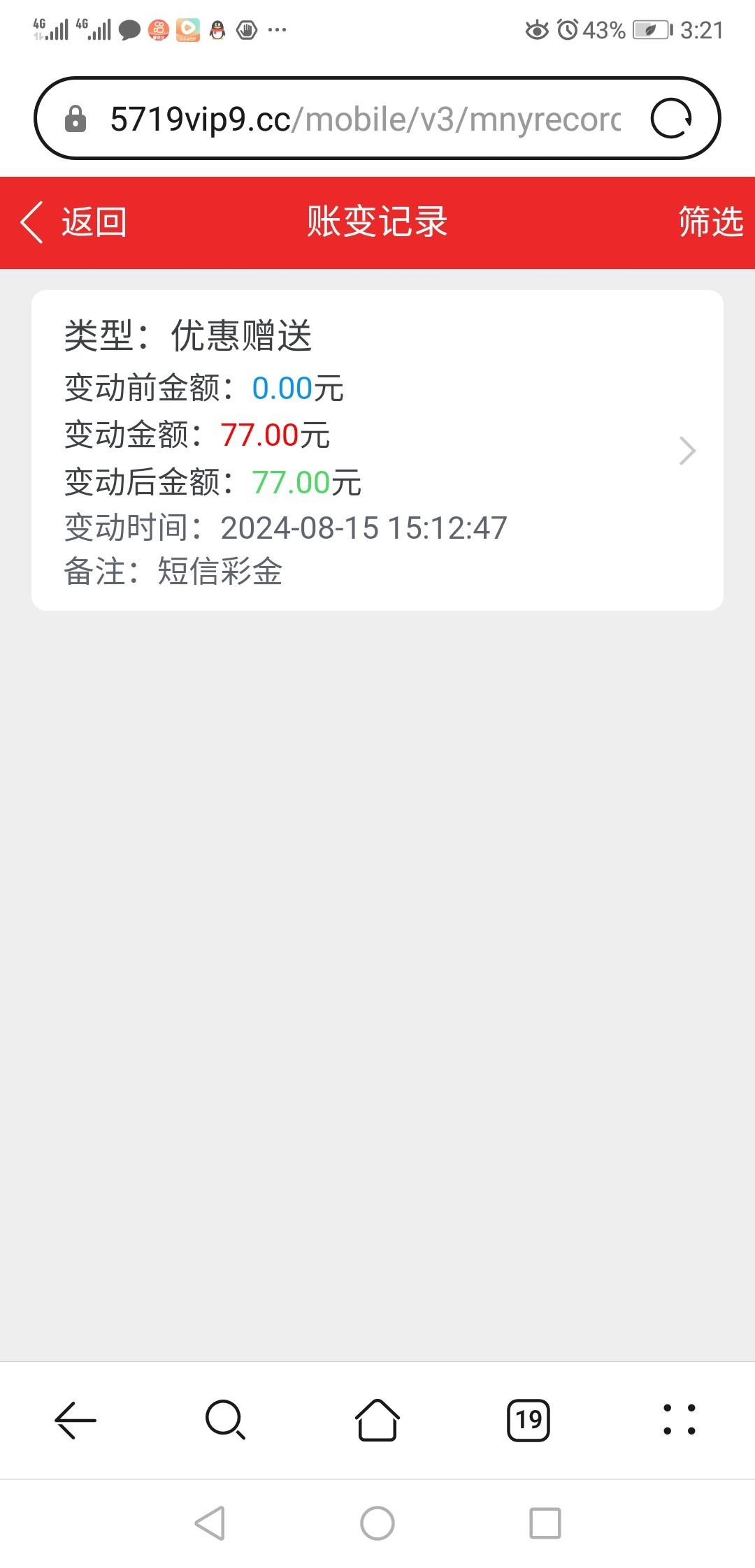The image size is (755, 1568).
Task: Tap the system home button
Action: pos(377,1523)
